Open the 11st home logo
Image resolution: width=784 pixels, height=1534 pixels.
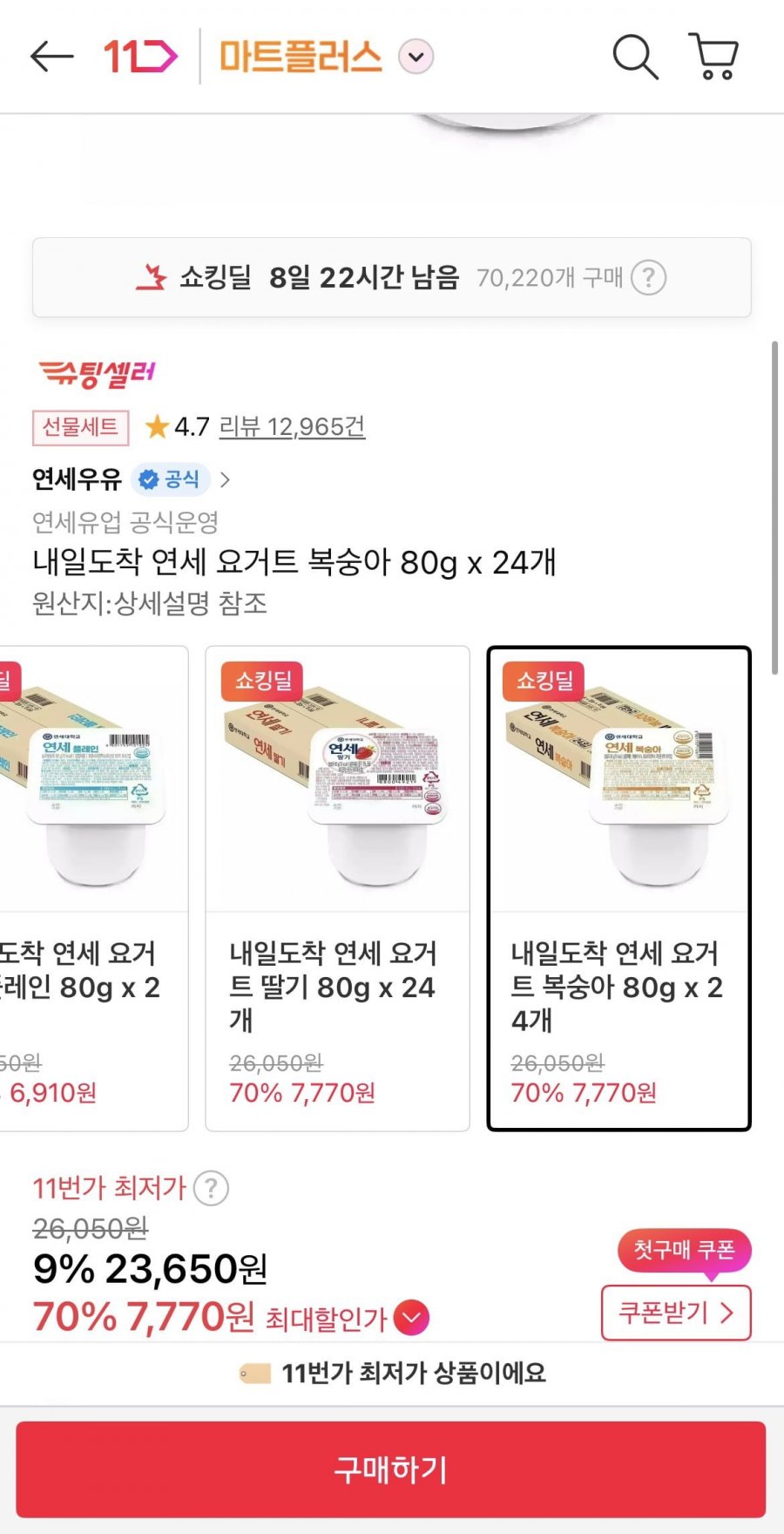point(140,58)
